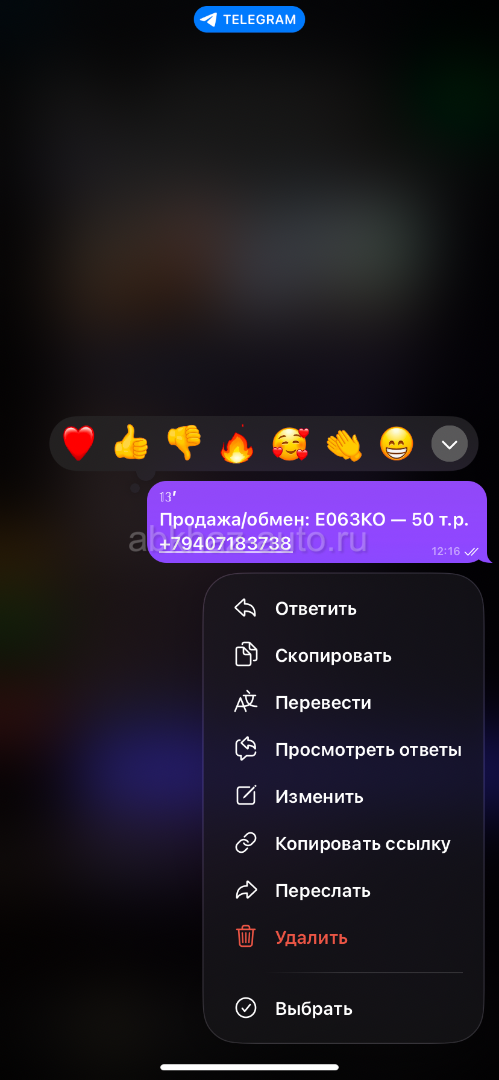React with the clapping hands emoji
The width and height of the screenshot is (499, 1080).
tap(343, 443)
